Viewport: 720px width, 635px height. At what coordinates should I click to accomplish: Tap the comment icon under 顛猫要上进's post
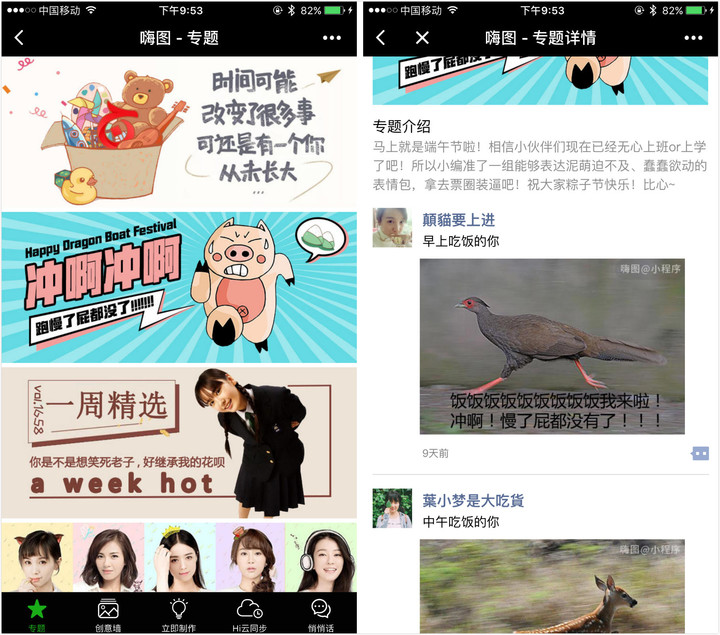coord(700,453)
